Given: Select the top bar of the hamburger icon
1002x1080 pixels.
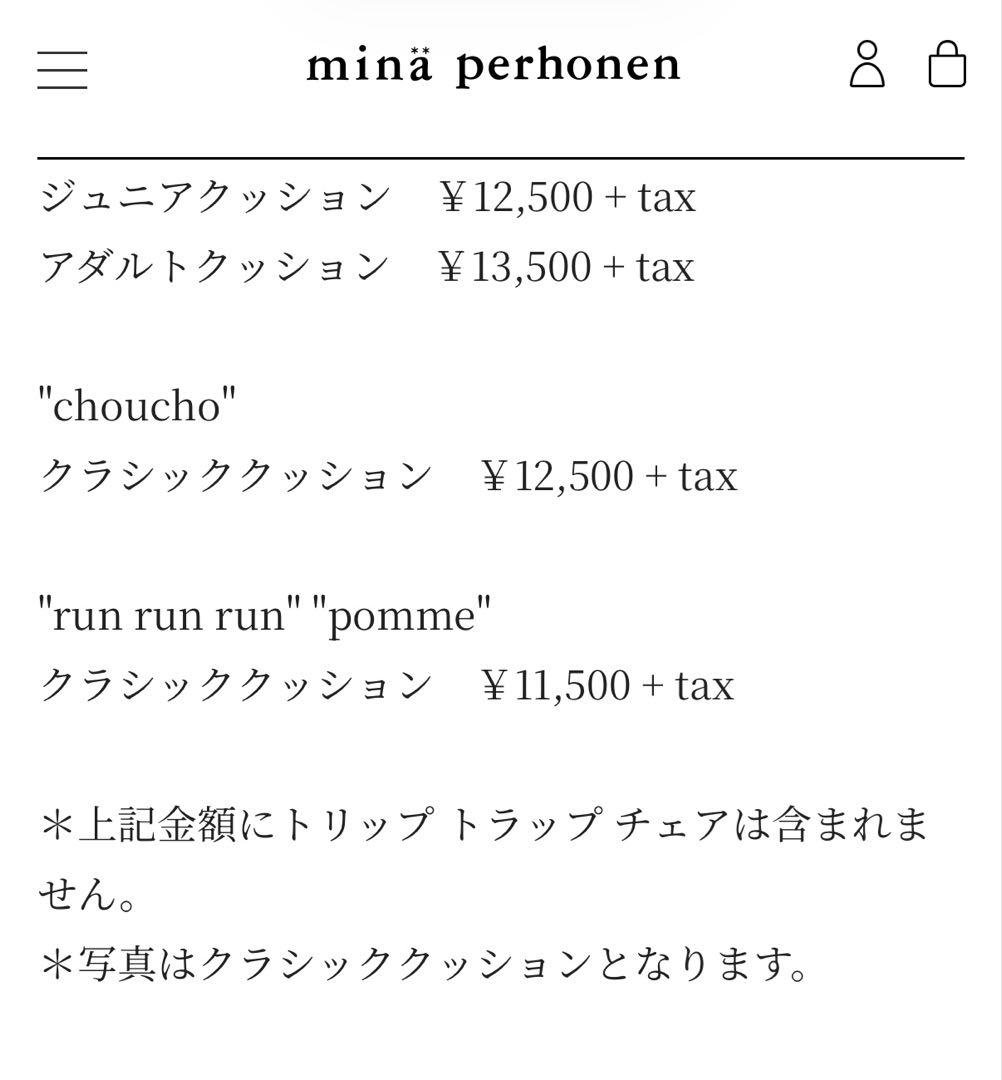Looking at the screenshot, I should 62,55.
